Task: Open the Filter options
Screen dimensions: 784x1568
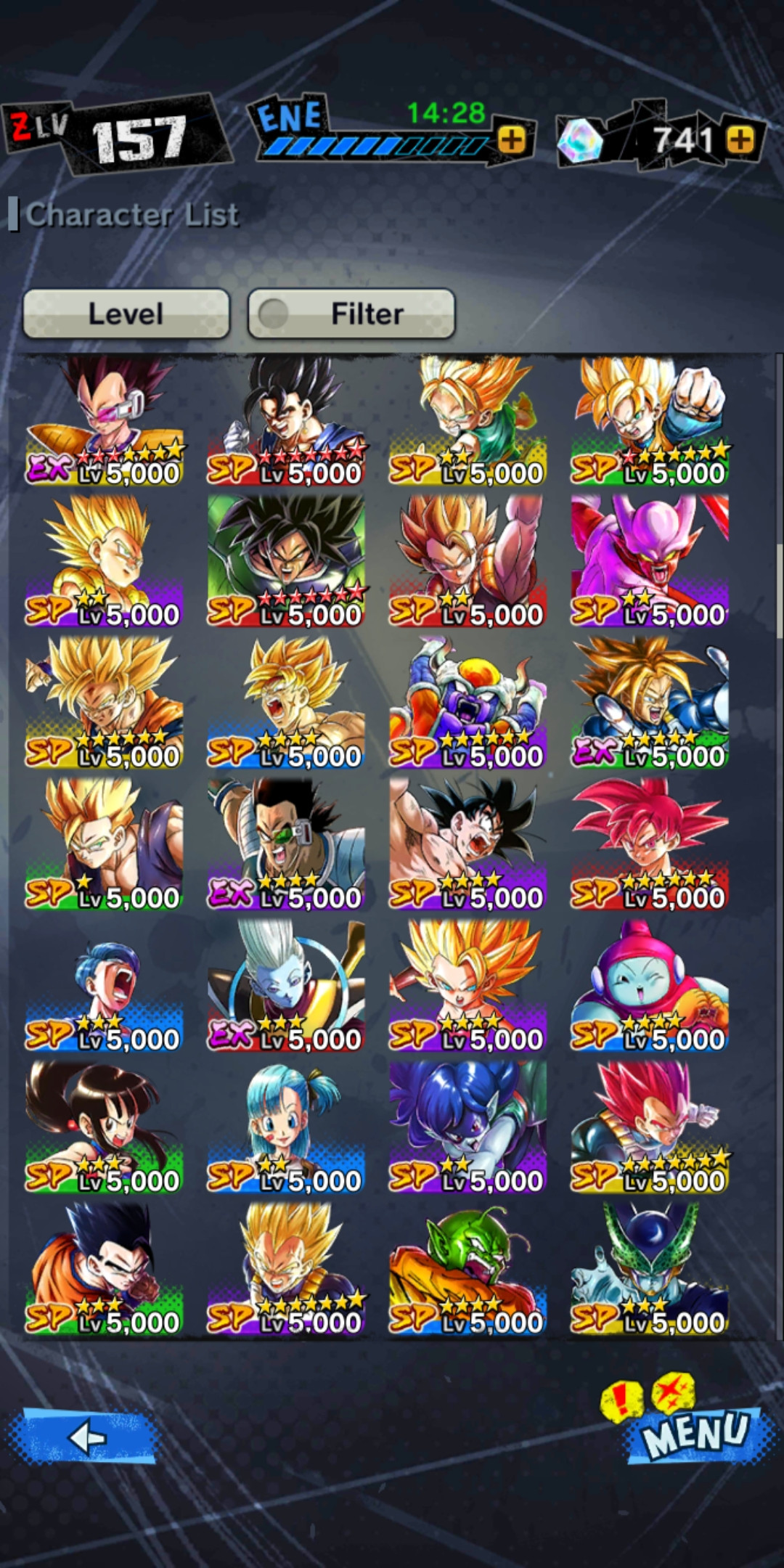Action: [x=352, y=314]
